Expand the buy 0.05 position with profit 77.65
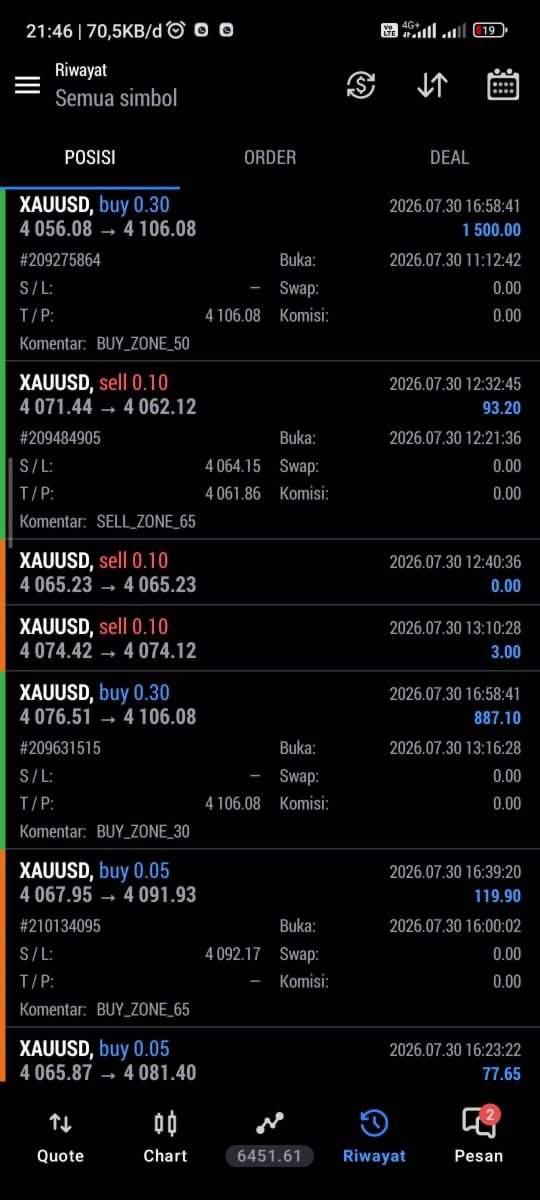This screenshot has height=1200, width=540. pyautogui.click(x=270, y=1060)
